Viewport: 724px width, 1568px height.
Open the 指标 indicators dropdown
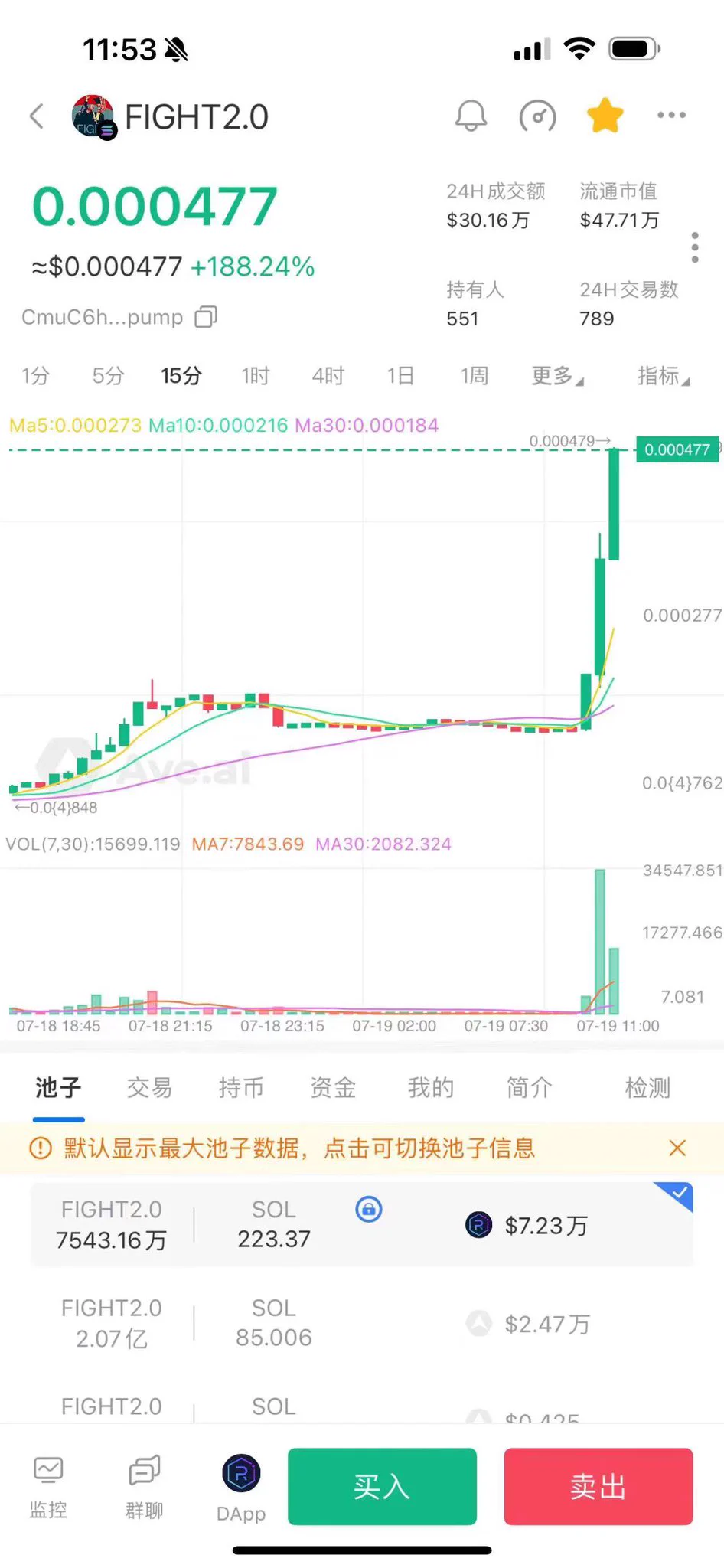[x=664, y=376]
